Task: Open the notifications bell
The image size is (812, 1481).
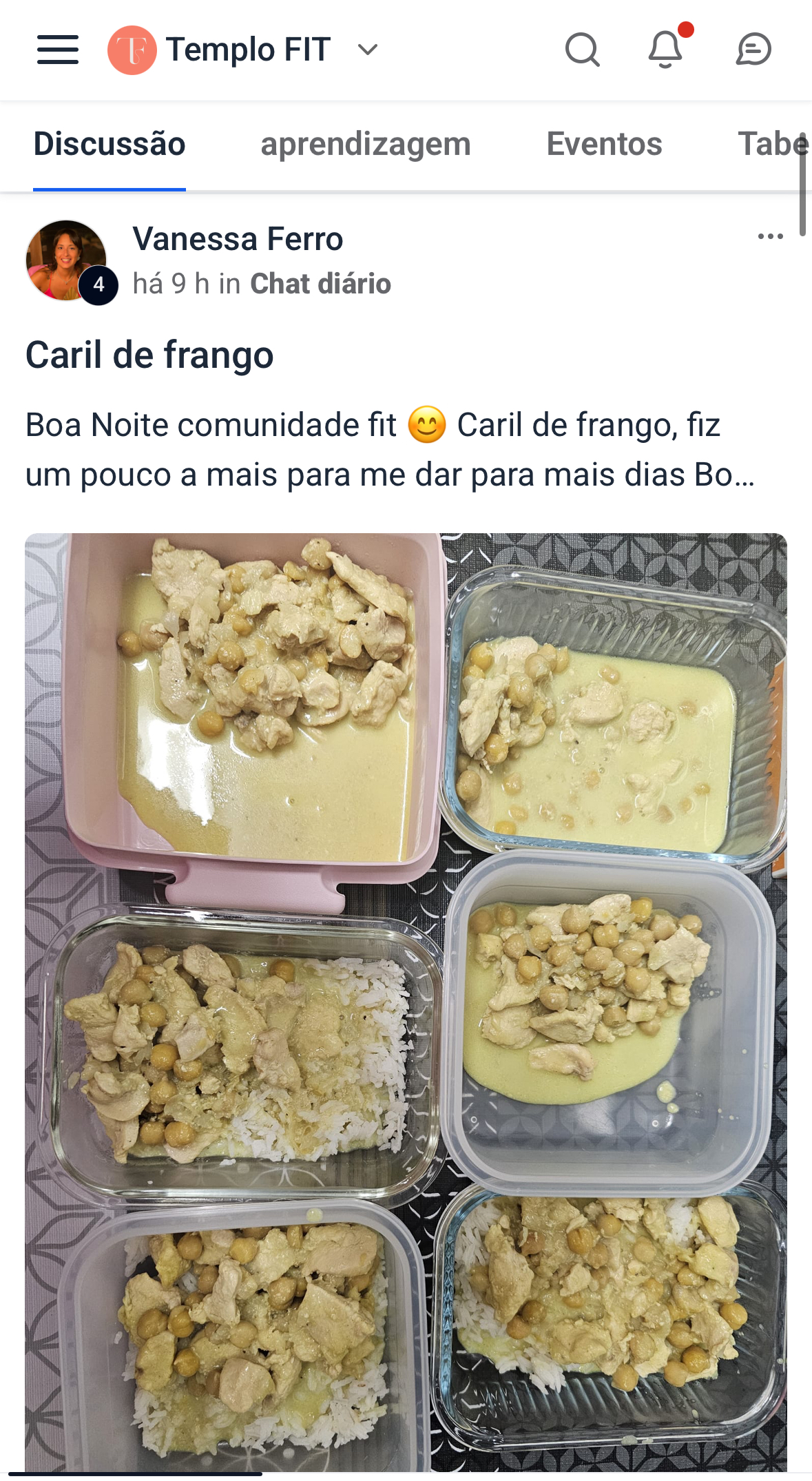Action: (665, 50)
